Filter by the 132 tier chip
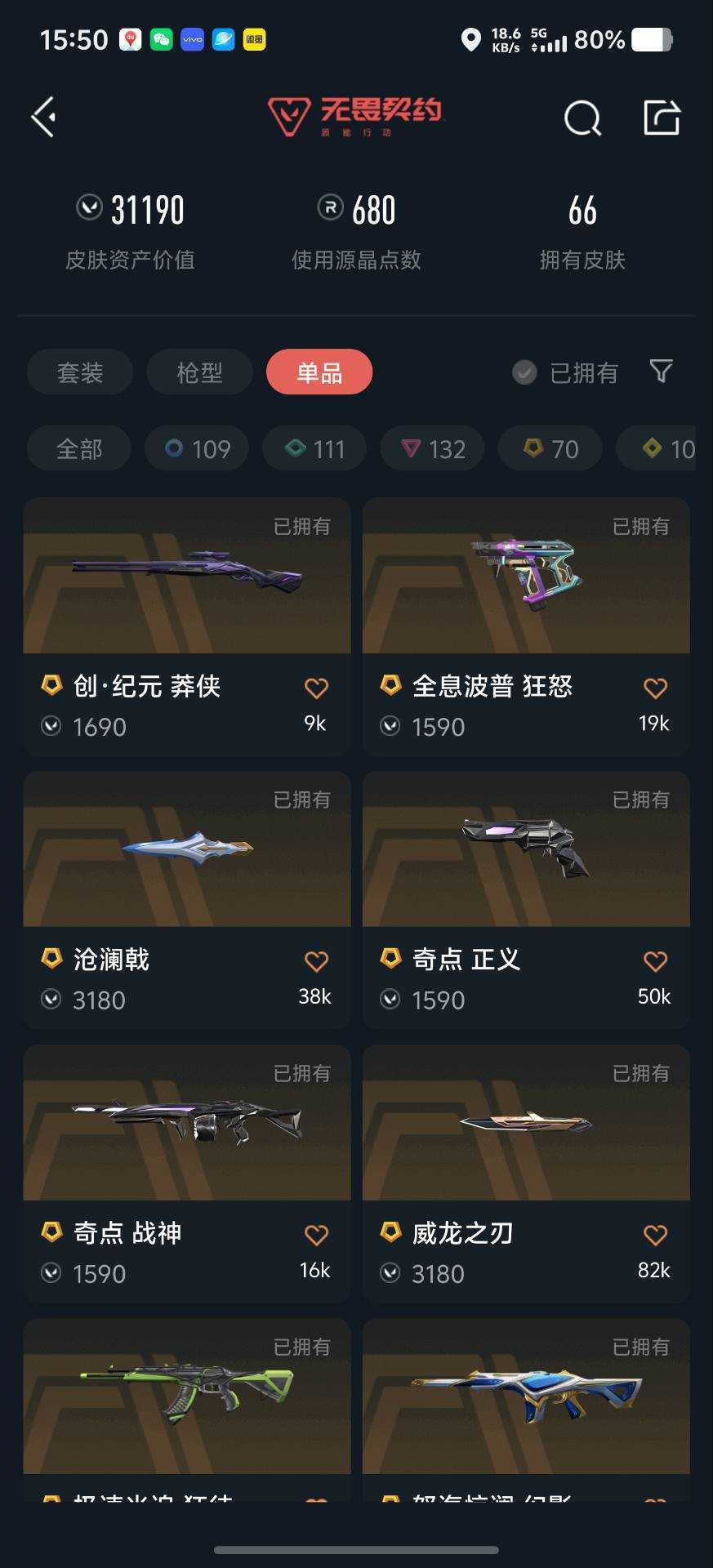Screen dimensions: 713x1568 tap(432, 448)
